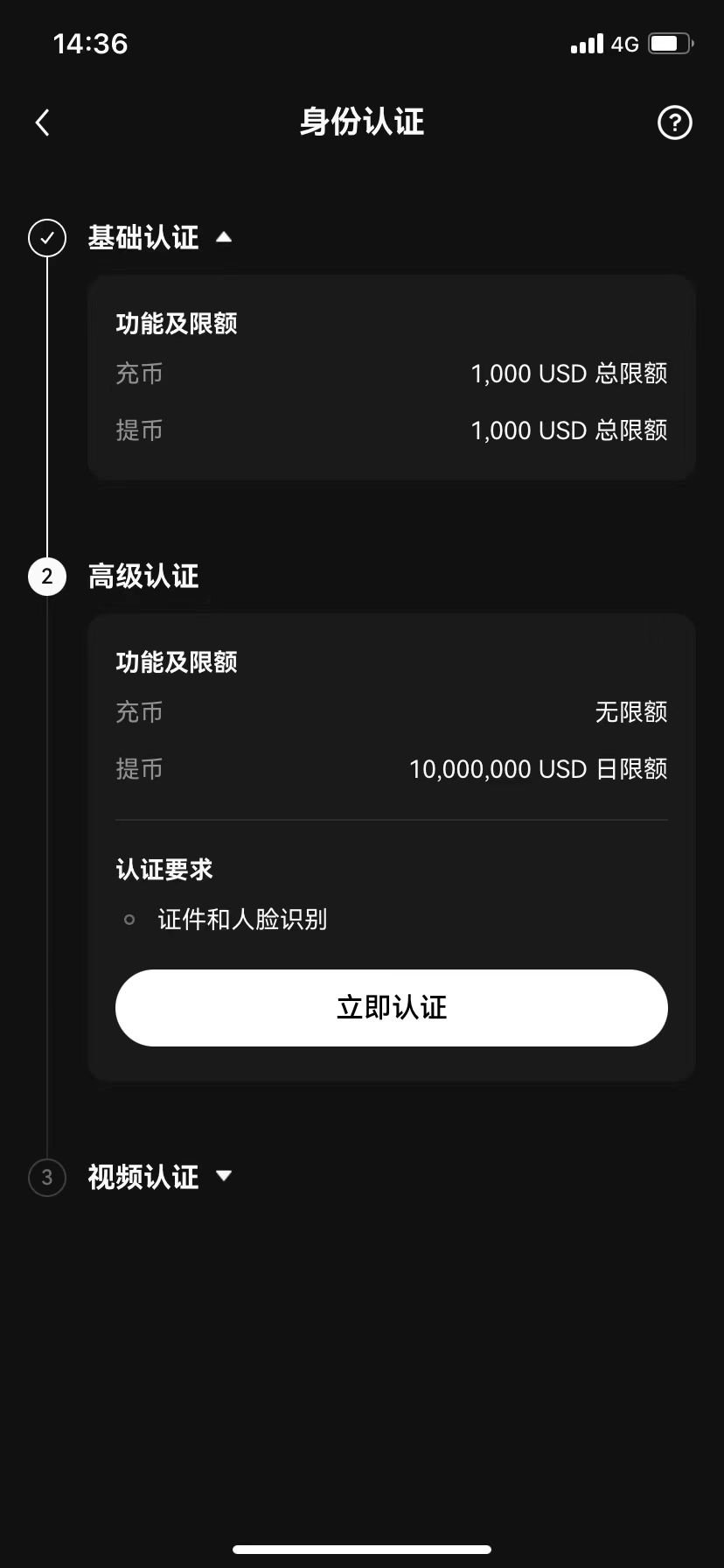Open the help question mark icon
724x1568 pixels.
(x=674, y=122)
